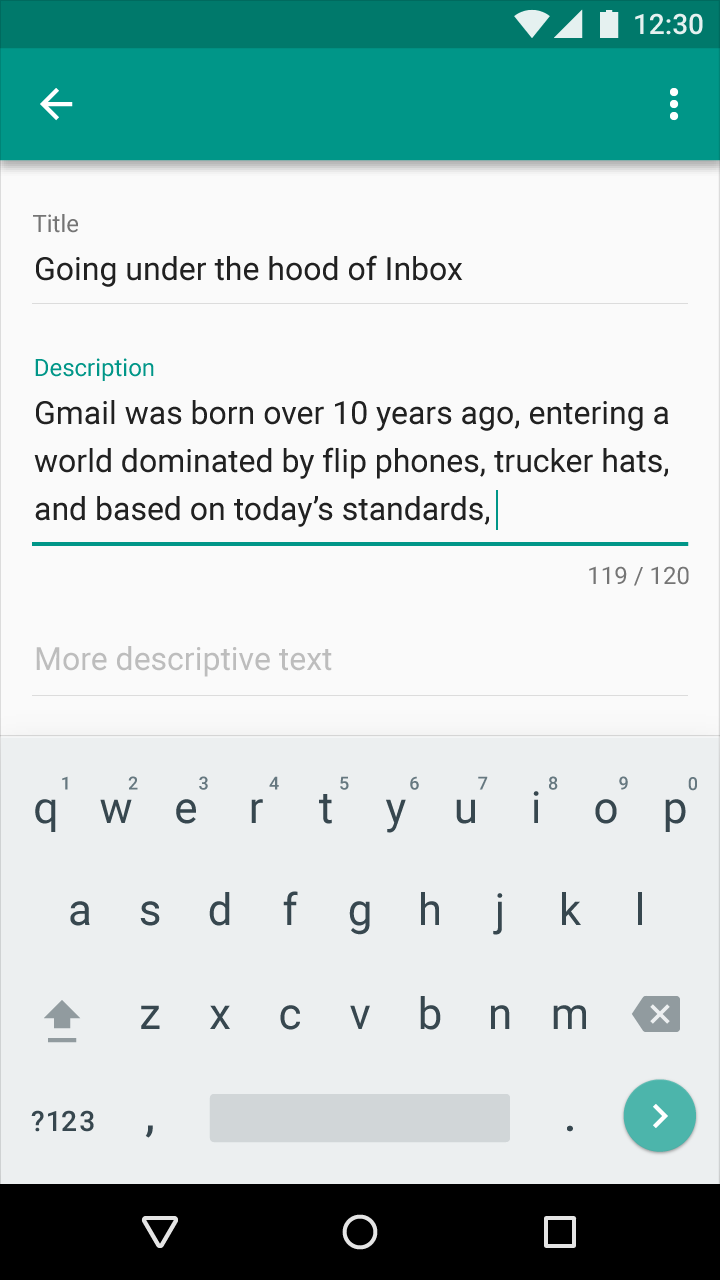The width and height of the screenshot is (720, 1280).
Task: Open recent apps from navigation bar
Action: [x=560, y=1232]
